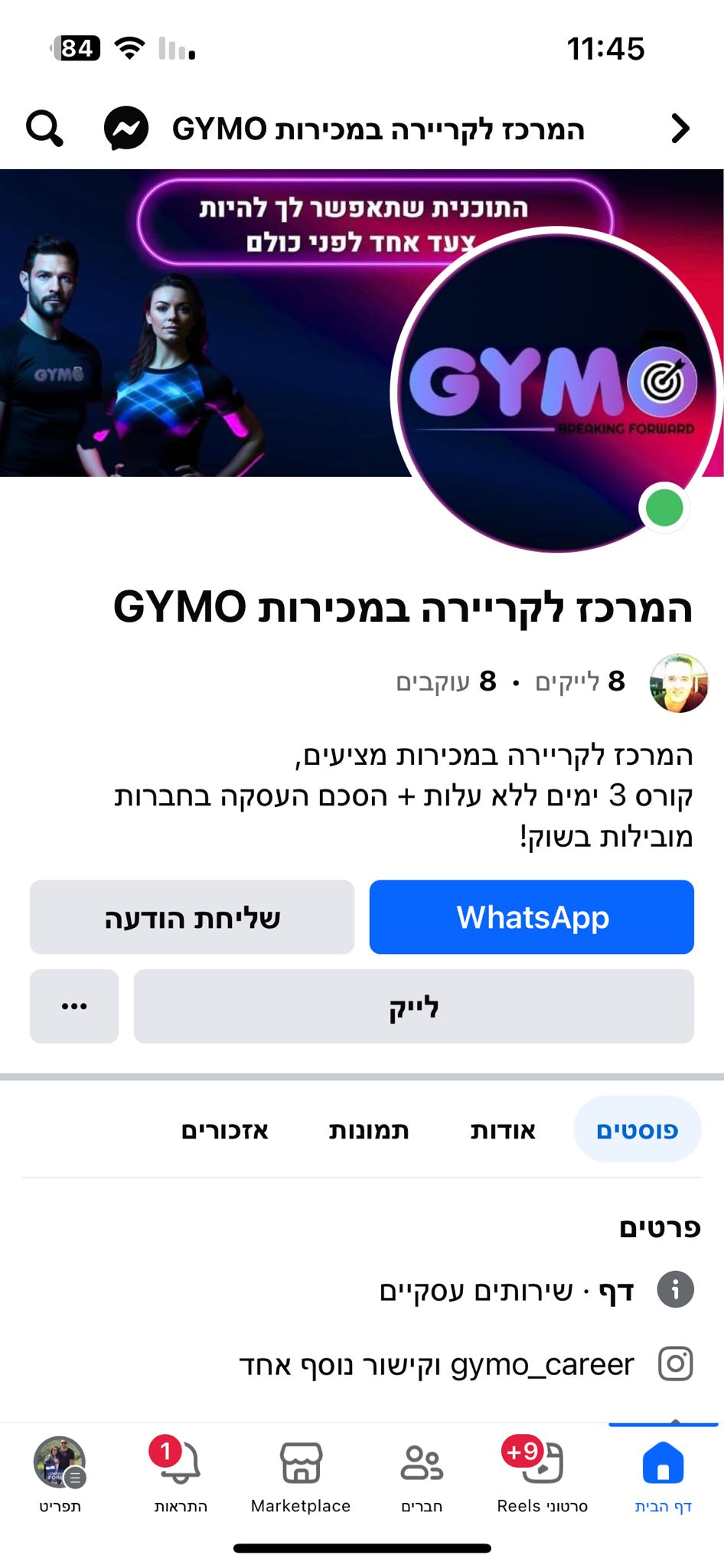The image size is (724, 1568).
Task: Open the חברים friends tab
Action: (422, 1475)
